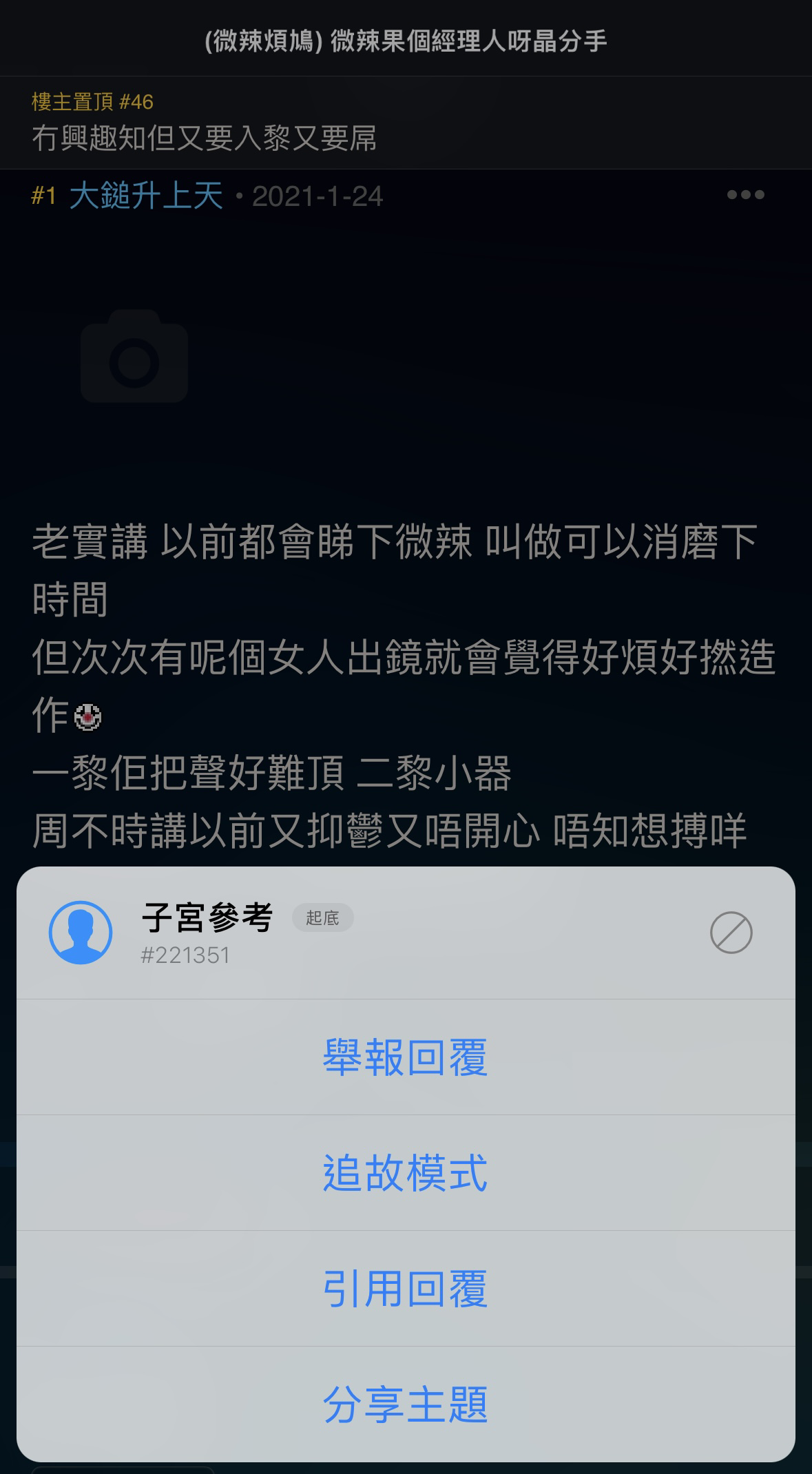Open the image placeholder in post #1
This screenshot has width=812, height=1474.
click(x=134, y=355)
